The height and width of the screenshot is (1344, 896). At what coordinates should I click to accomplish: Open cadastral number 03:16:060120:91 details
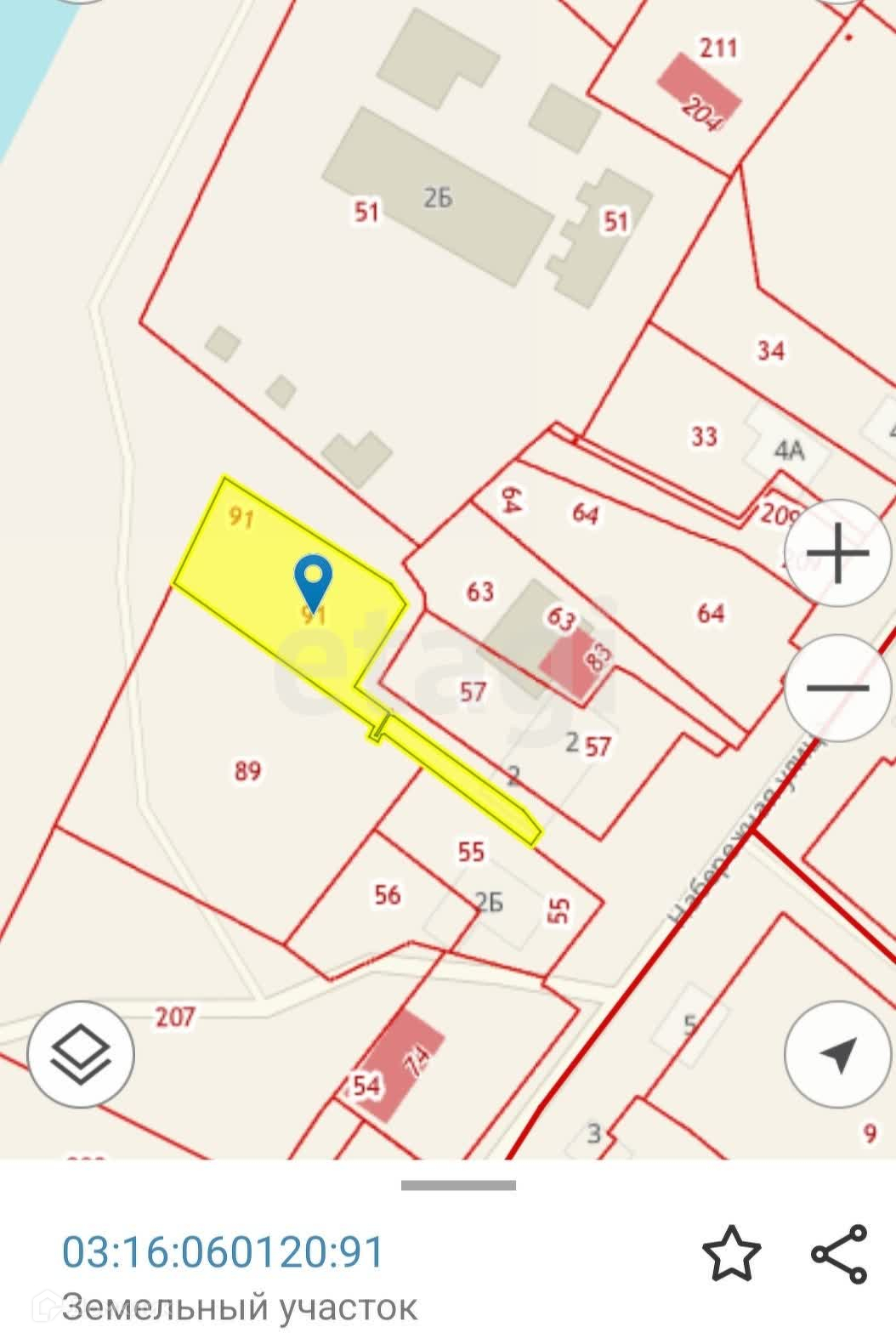[224, 1251]
